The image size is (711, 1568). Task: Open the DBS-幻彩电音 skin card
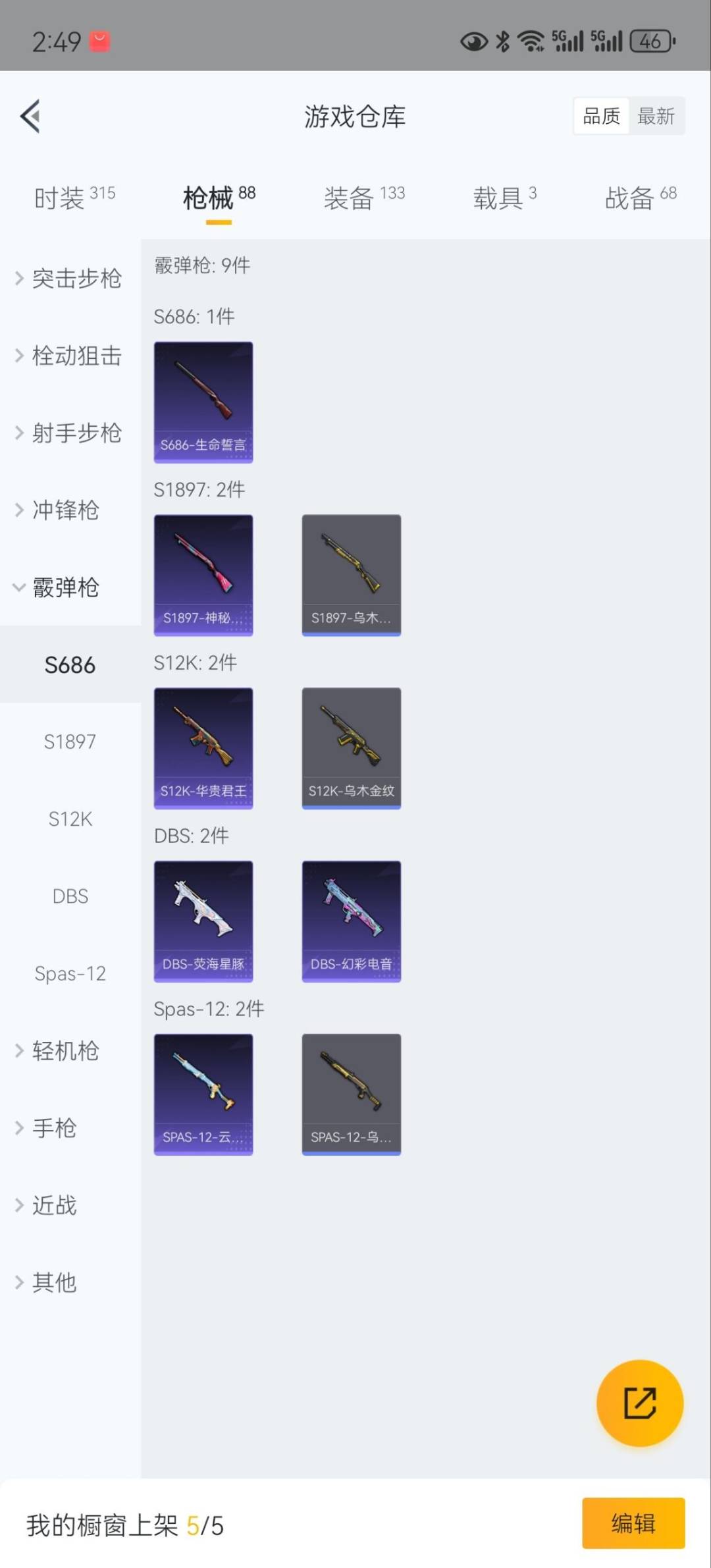point(351,921)
